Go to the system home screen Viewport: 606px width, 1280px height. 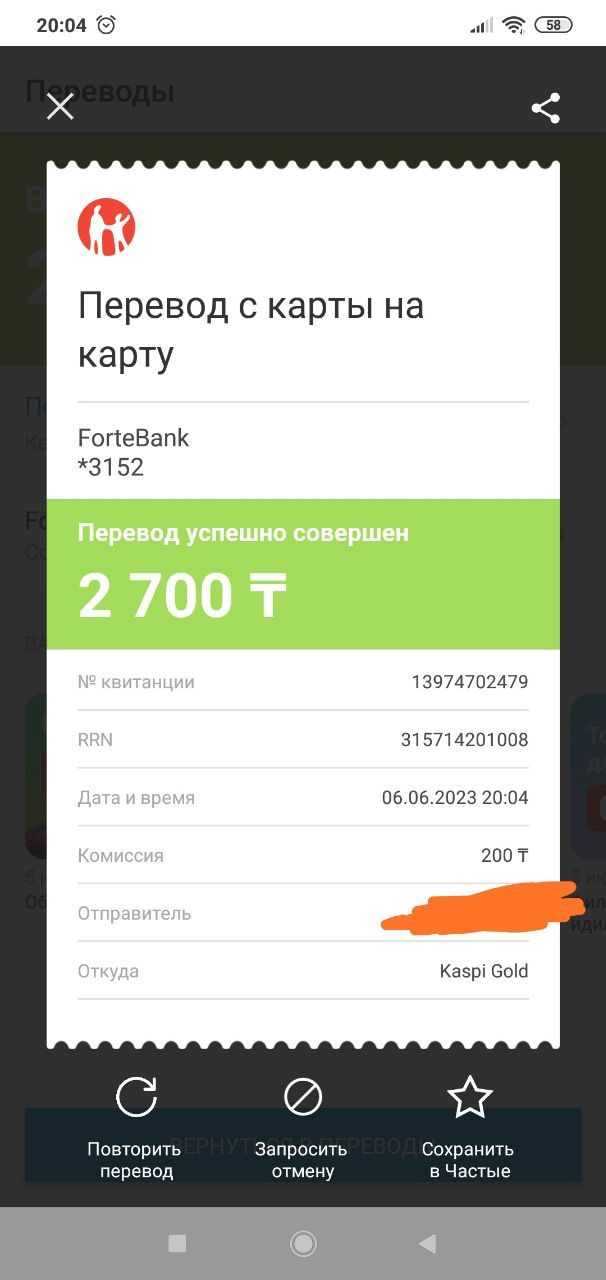tap(303, 1243)
